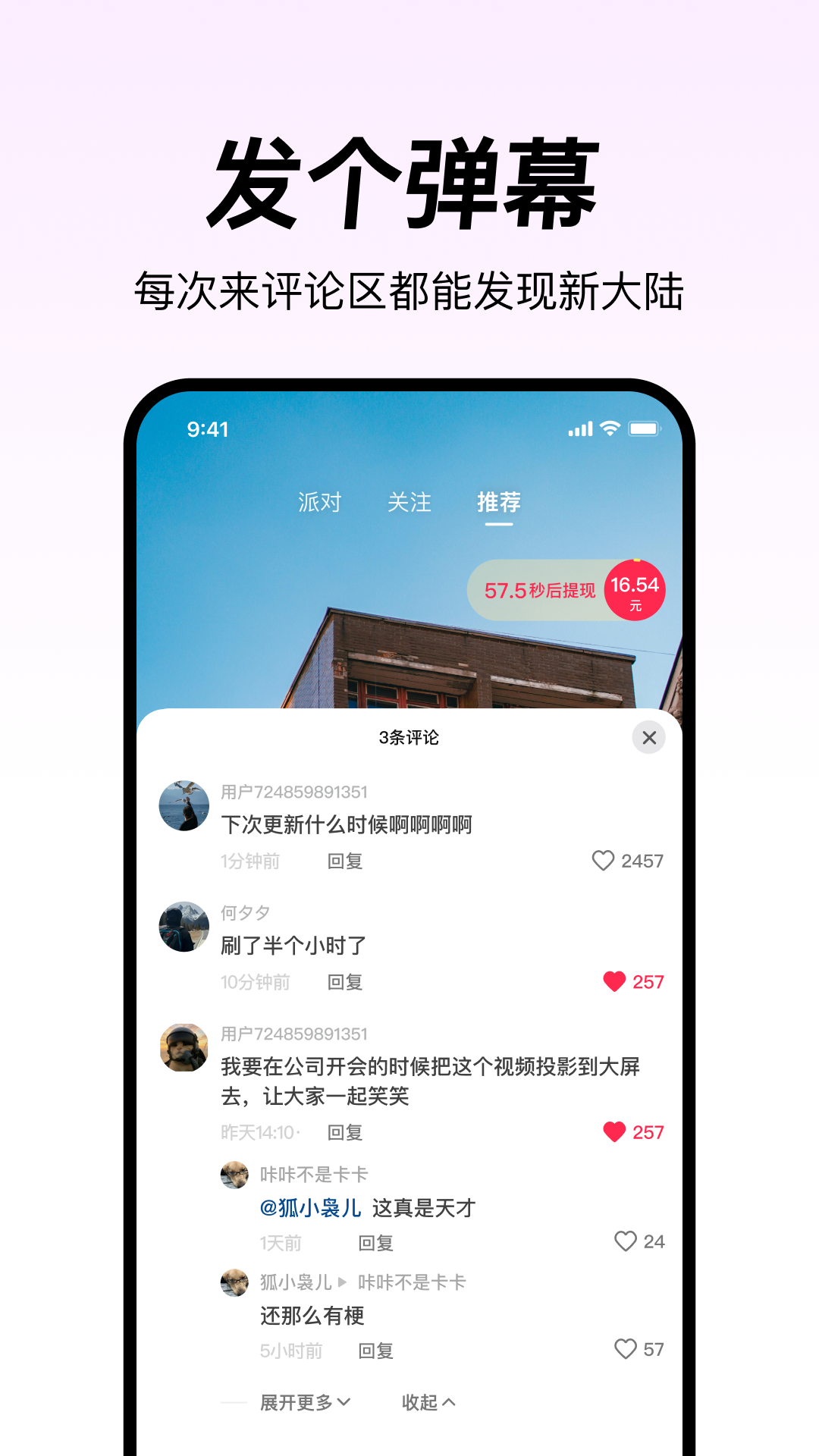819x1456 pixels.
Task: Reply to the first comment via 回复
Action: (x=345, y=861)
